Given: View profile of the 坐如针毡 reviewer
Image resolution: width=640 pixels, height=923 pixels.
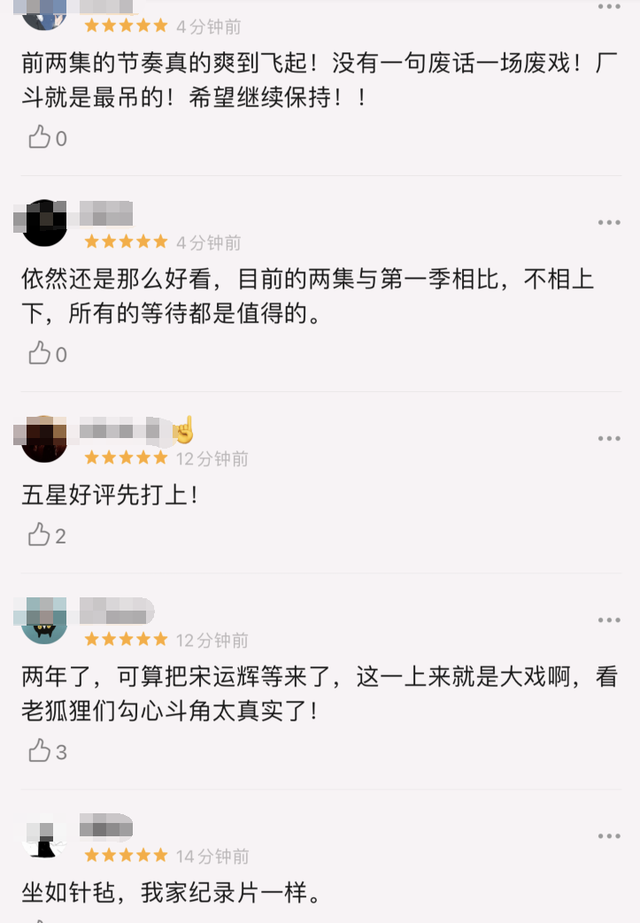Looking at the screenshot, I should tap(45, 836).
